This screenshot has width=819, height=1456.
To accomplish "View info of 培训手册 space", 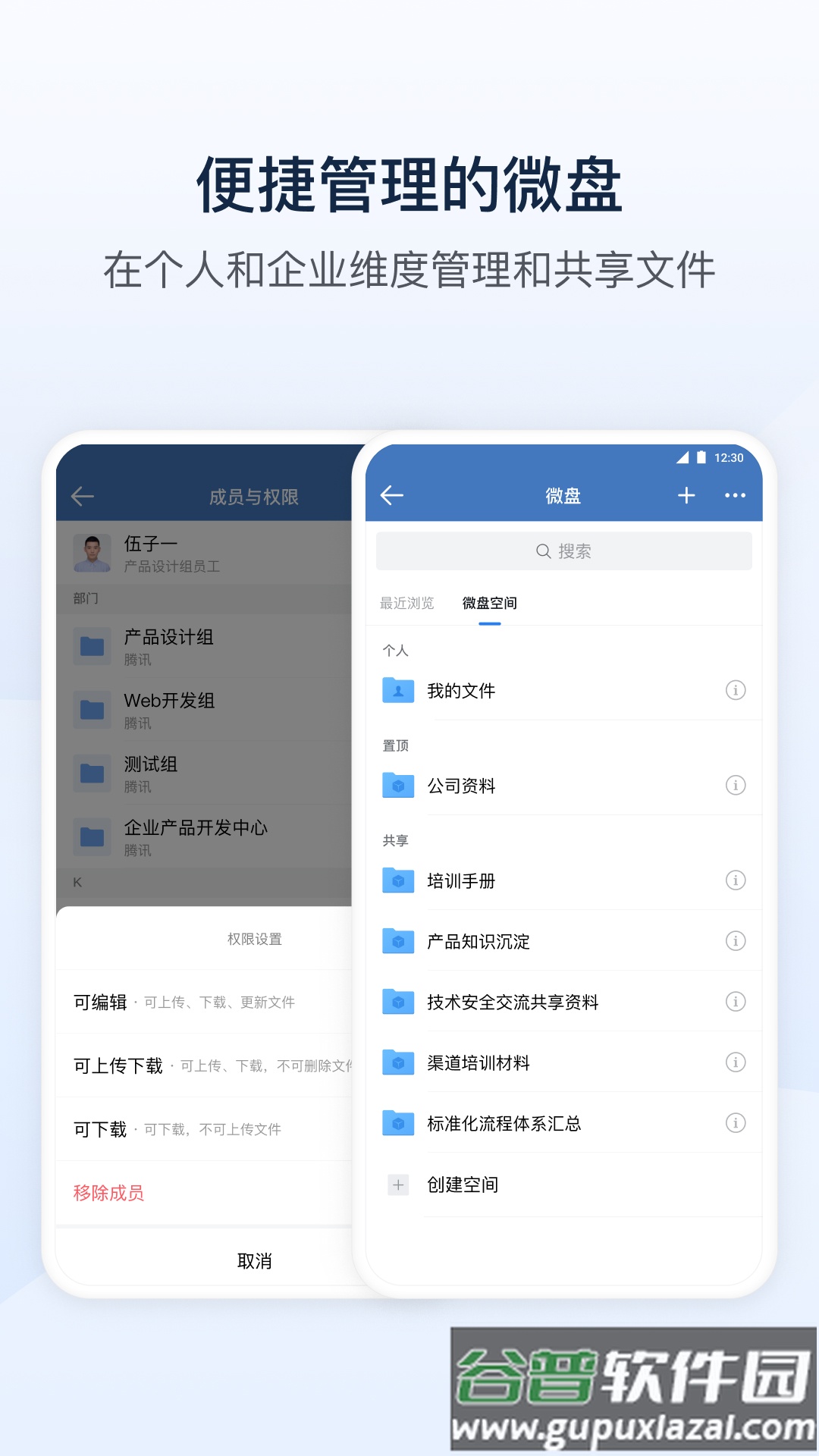I will pos(734,880).
